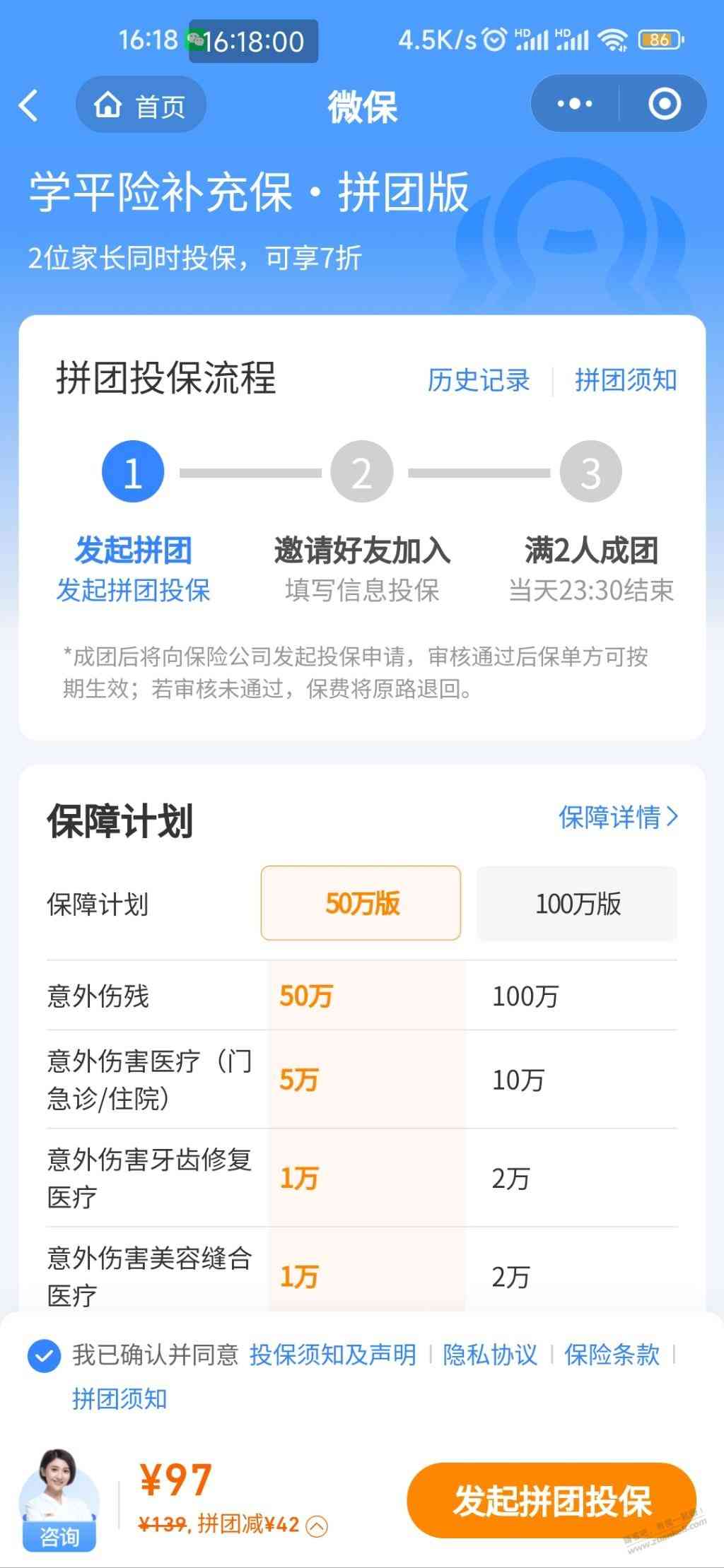724x1568 pixels.
Task: Uncheck the agreement confirmation checkbox
Action: point(44,1356)
